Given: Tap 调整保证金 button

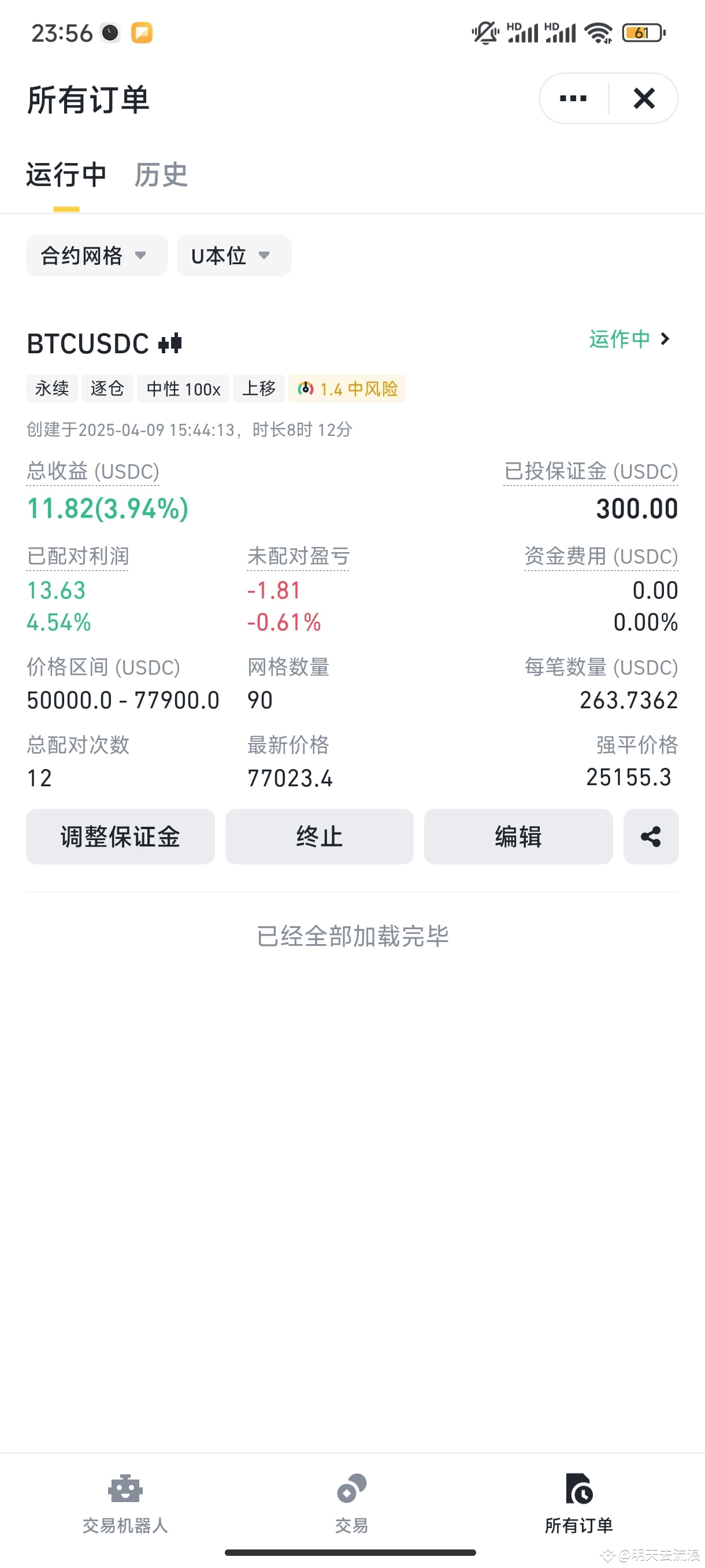Looking at the screenshot, I should pos(120,837).
